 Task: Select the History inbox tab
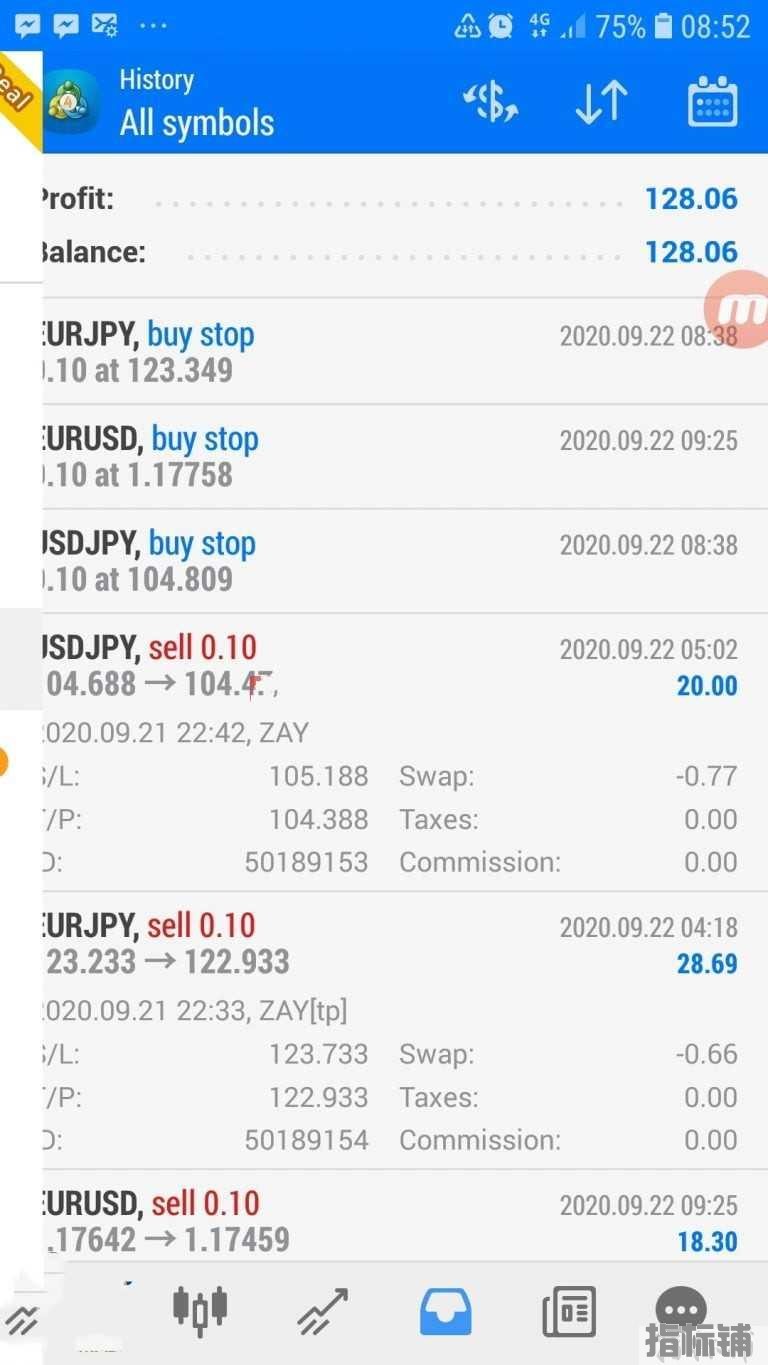point(445,1310)
